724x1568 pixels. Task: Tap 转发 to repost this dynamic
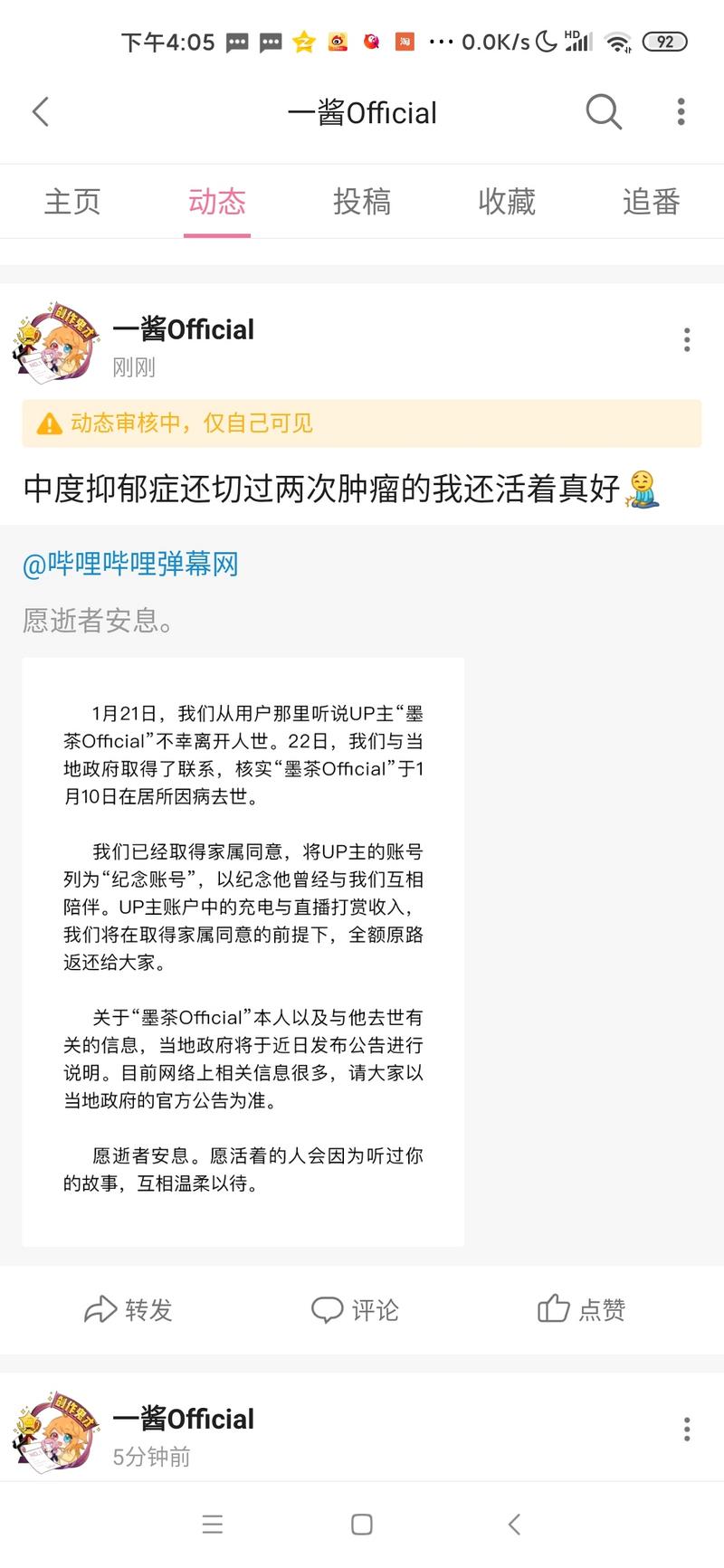click(128, 1309)
